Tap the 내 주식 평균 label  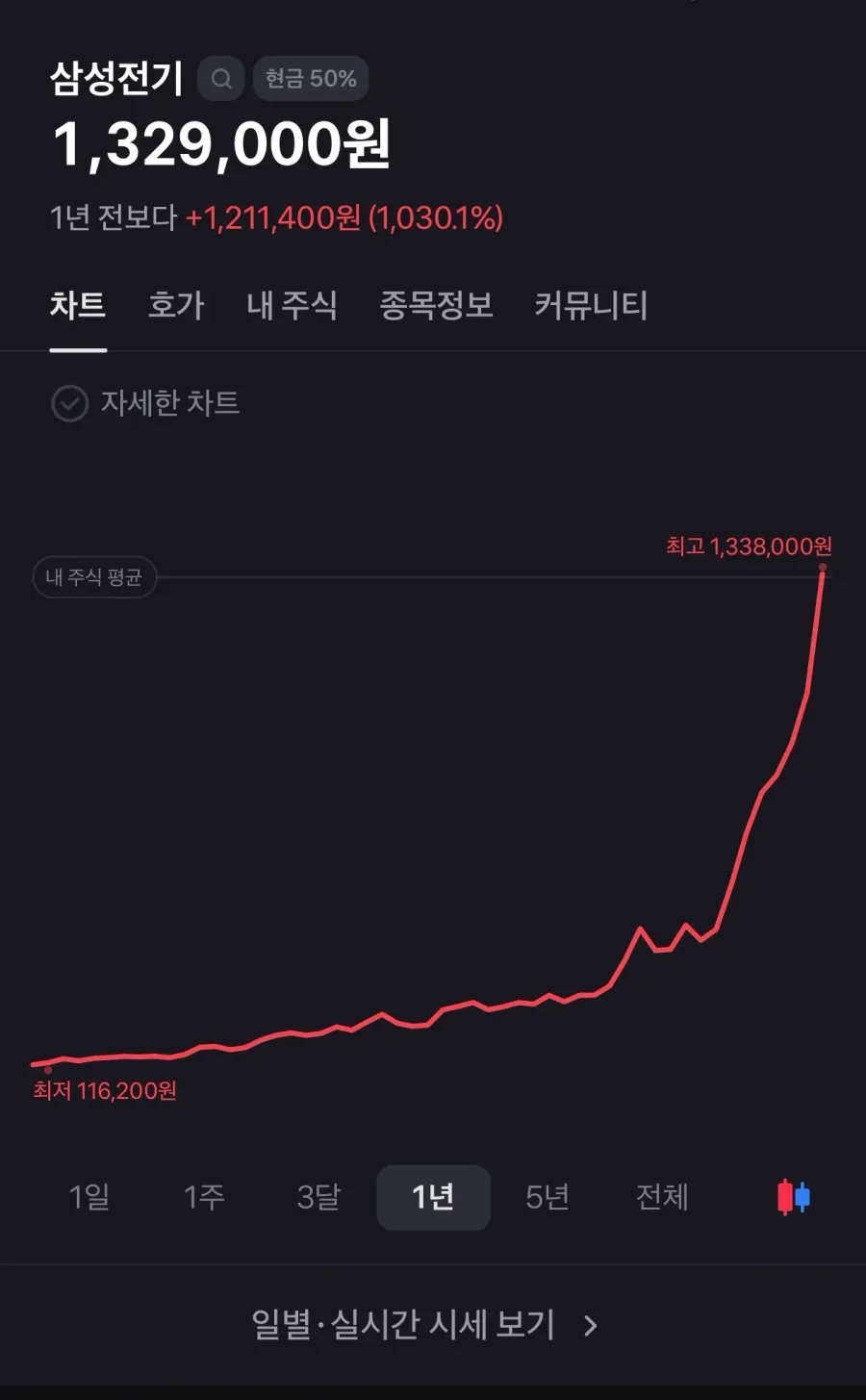click(x=94, y=577)
